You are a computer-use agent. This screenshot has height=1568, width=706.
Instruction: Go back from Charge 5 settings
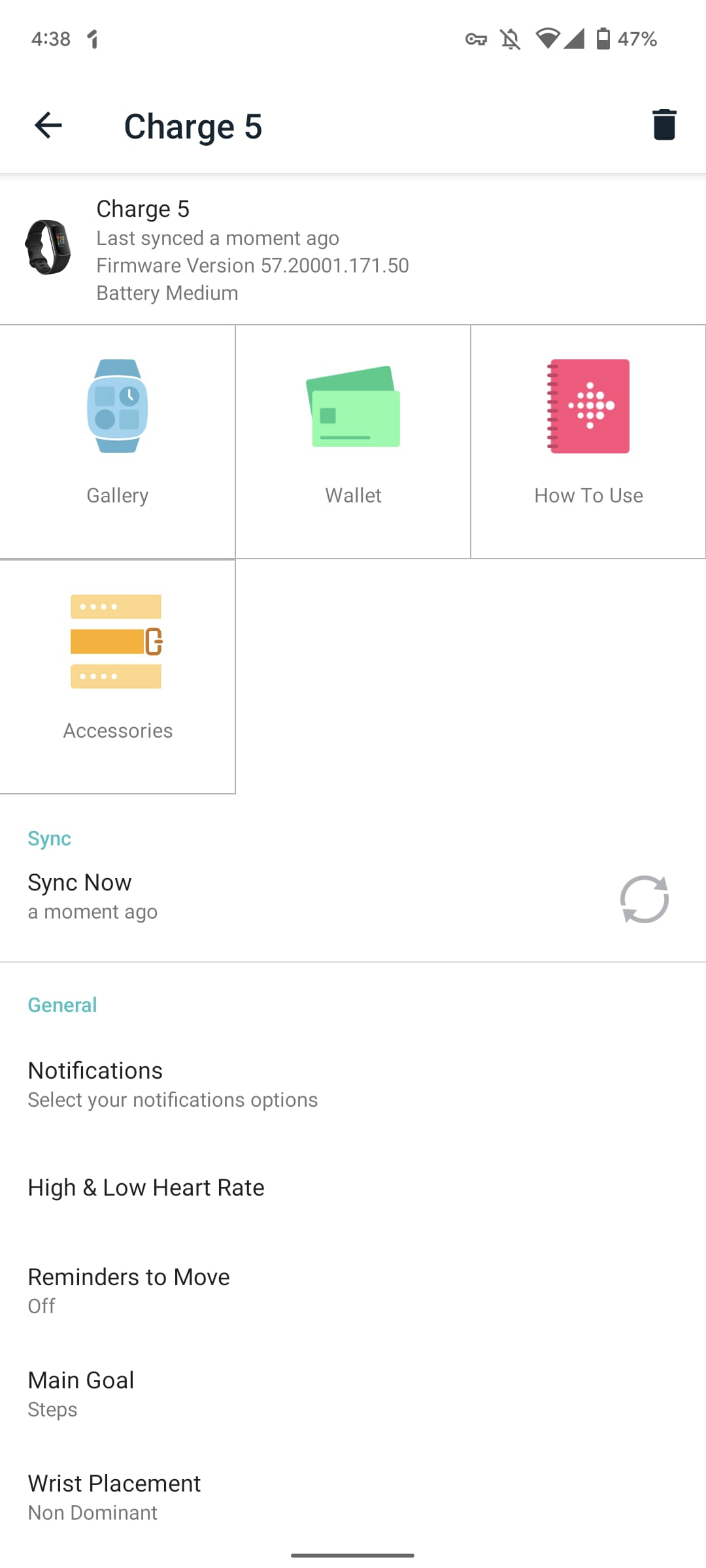48,125
